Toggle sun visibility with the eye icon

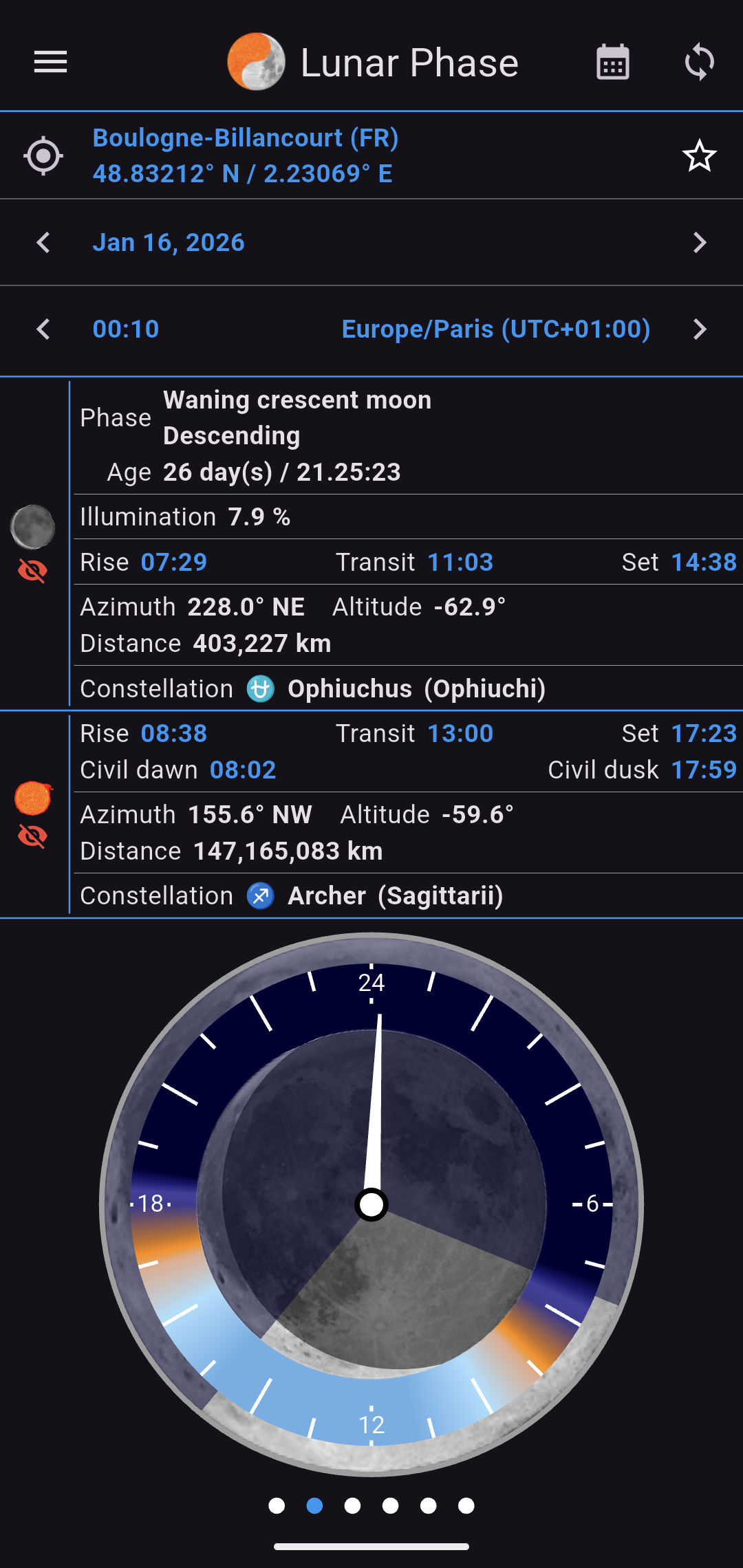(34, 836)
